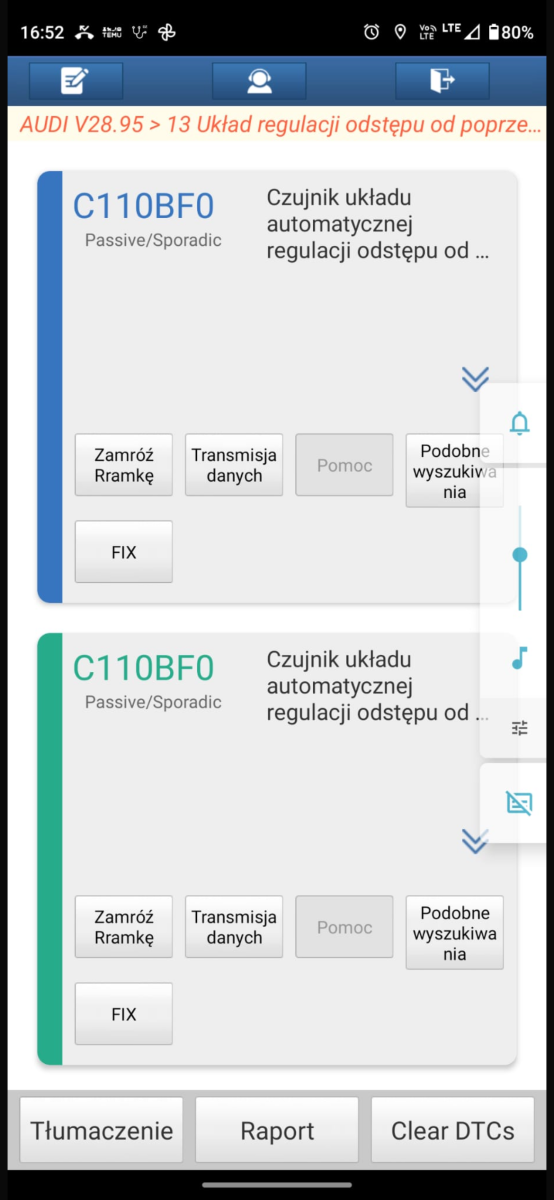Viewport: 554px width, 1200px height.
Task: Tap Clear DTCs
Action: point(453,1131)
